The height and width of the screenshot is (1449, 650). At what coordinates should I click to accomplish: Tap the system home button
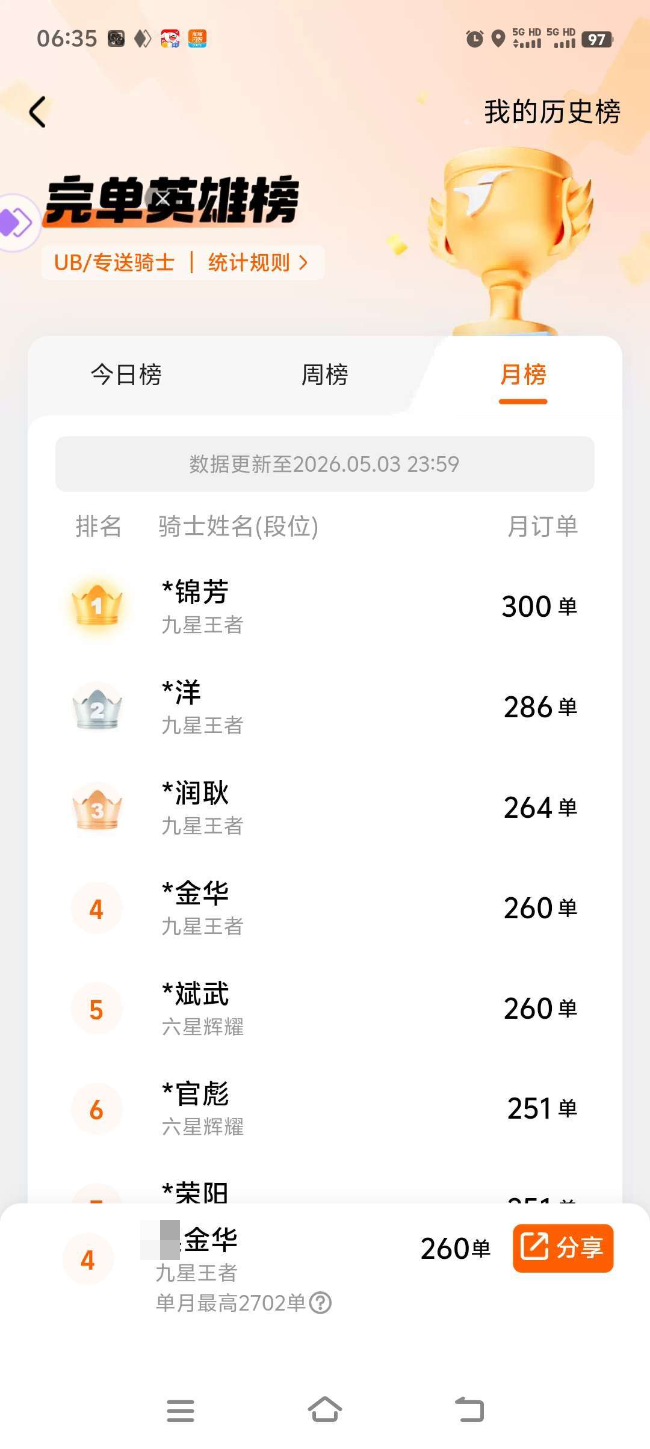(325, 1410)
